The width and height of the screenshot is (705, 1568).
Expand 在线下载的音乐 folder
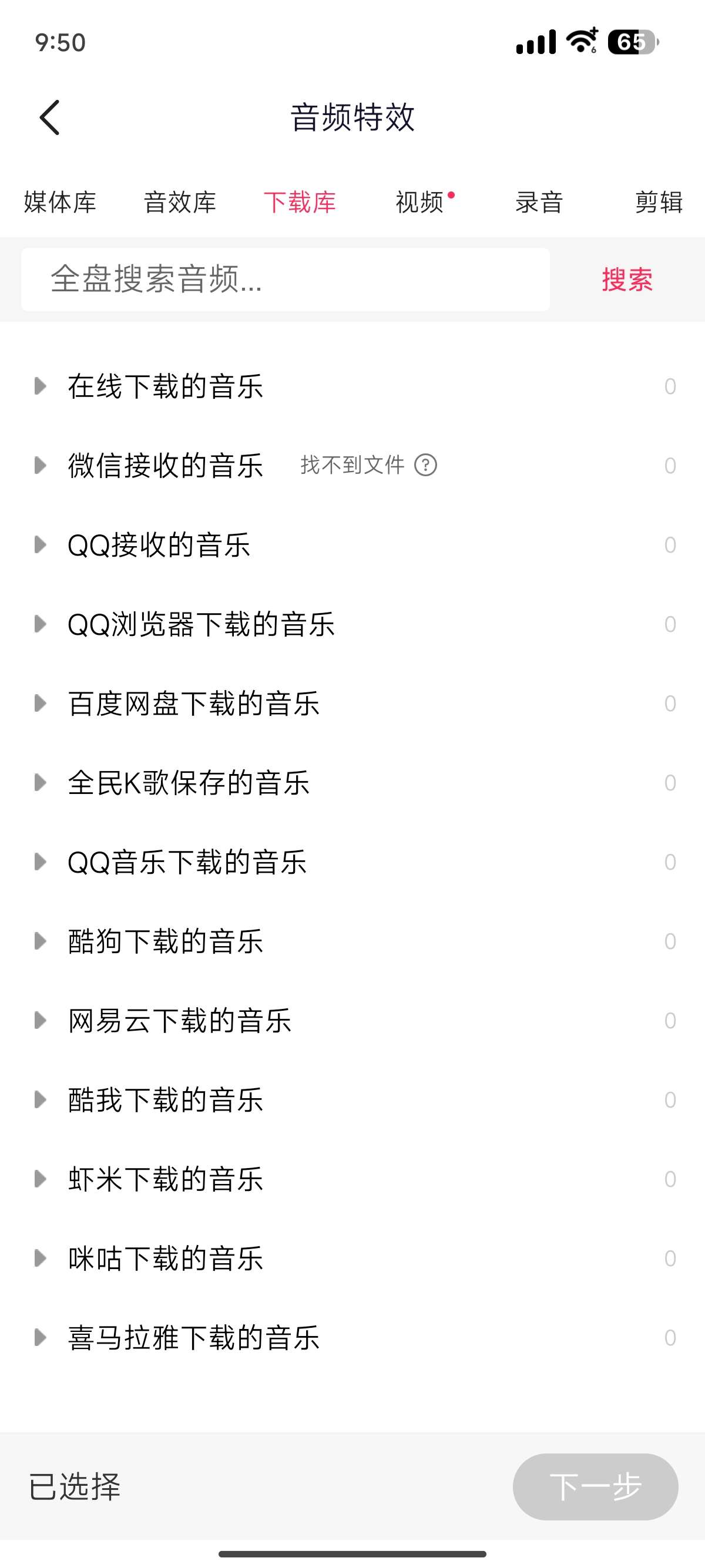[164, 386]
